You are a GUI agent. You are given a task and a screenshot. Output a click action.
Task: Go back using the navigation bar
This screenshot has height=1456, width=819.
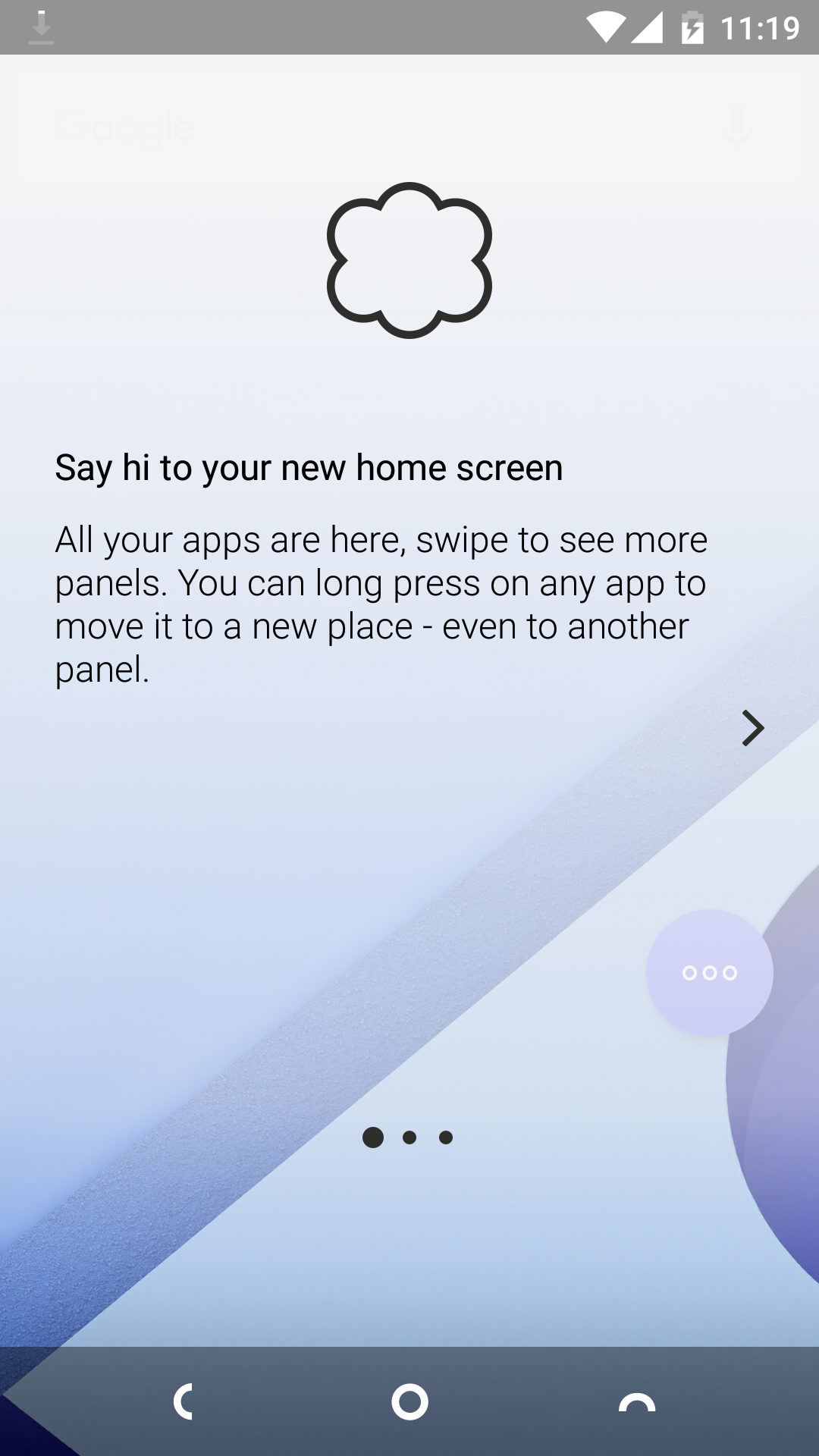coord(183,1401)
